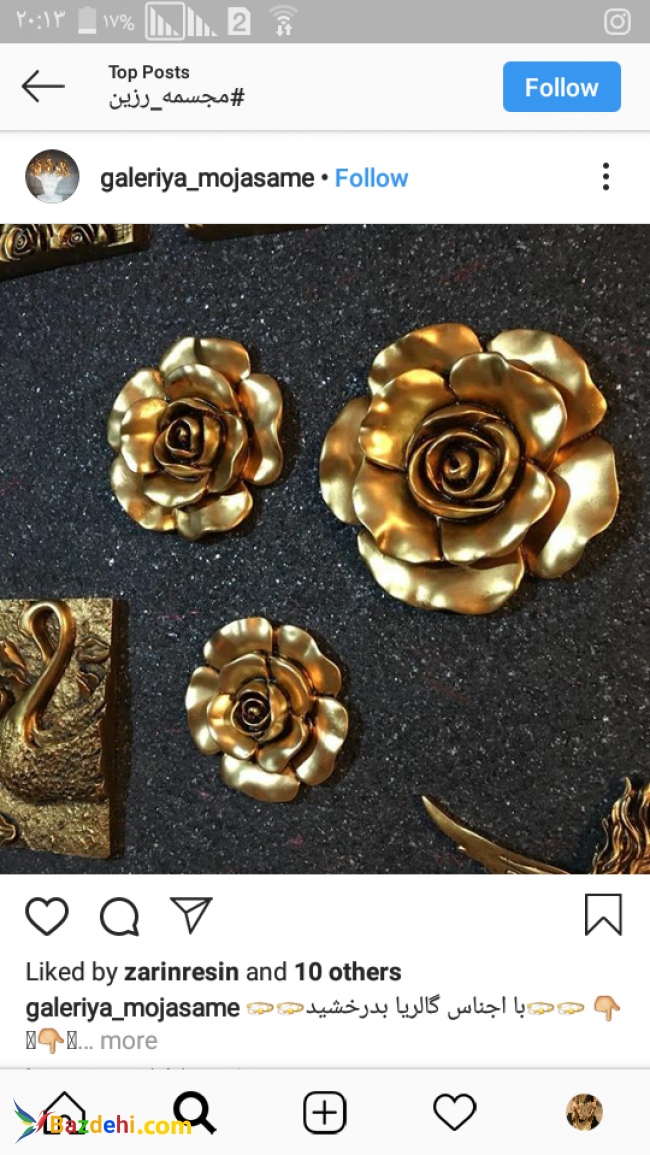The height and width of the screenshot is (1155, 650).
Task: Go to your profile tab
Action: click(584, 1112)
